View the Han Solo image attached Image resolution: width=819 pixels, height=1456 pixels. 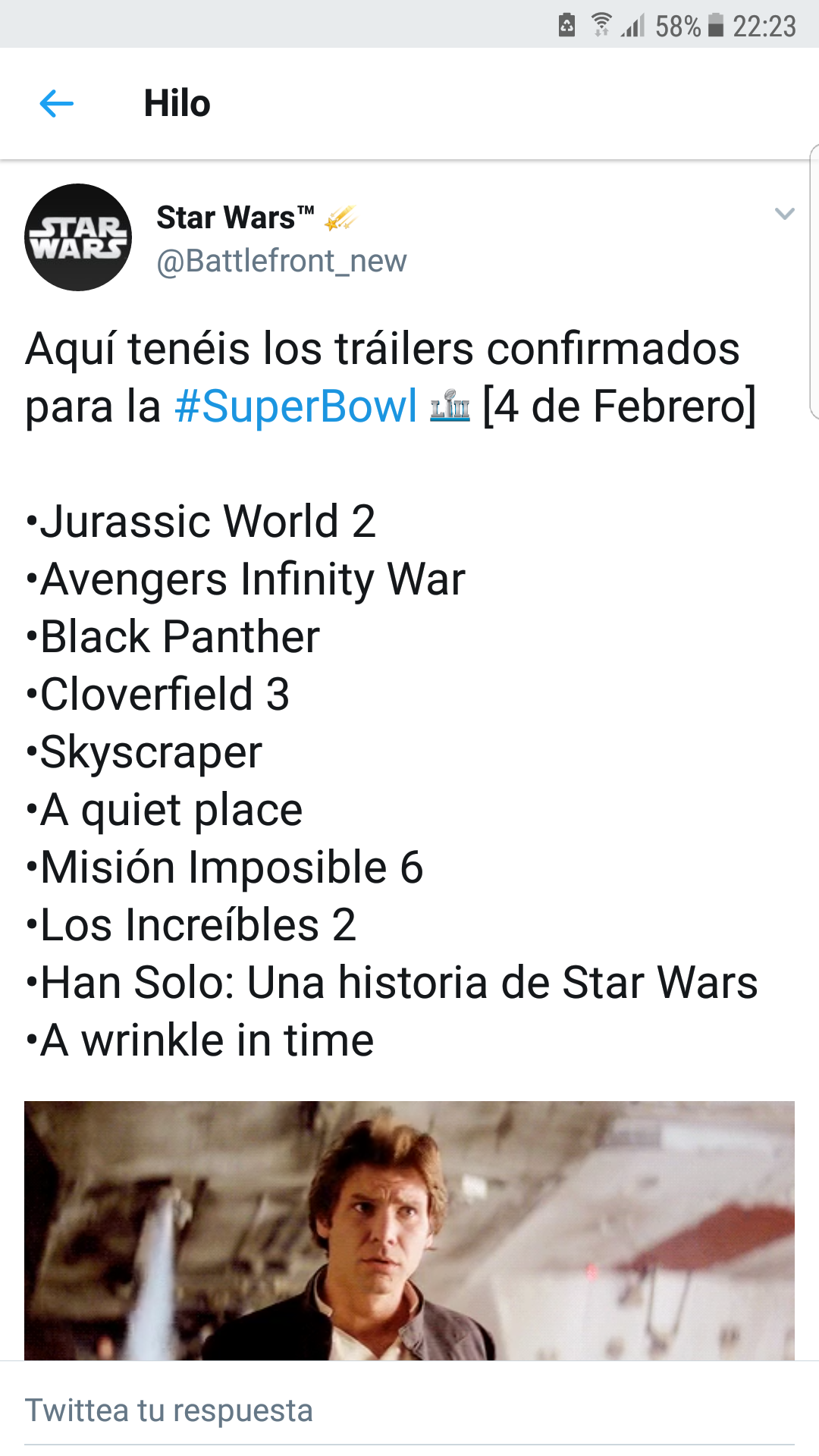409,1230
